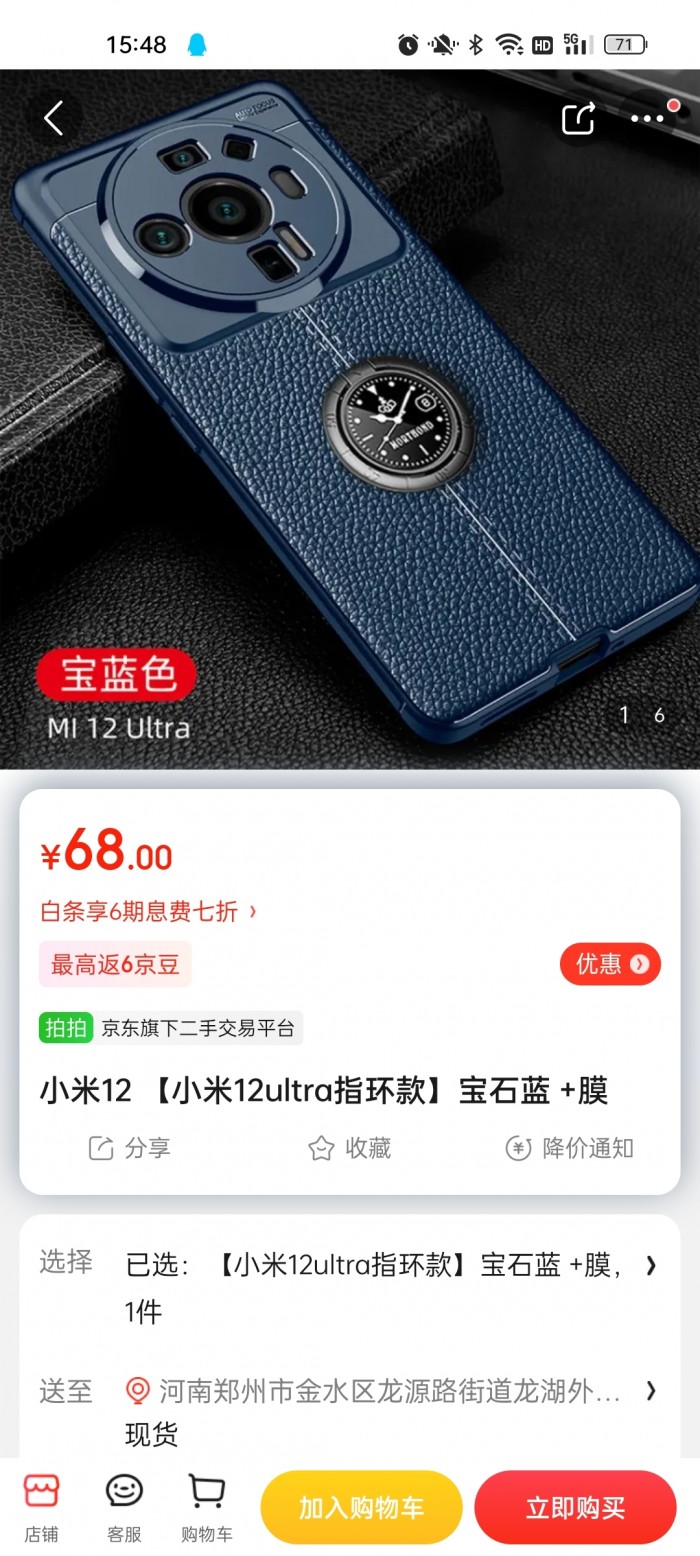Viewport: 700px width, 1556px height.
Task: Enable 降价通知 price drop alert
Action: click(569, 1148)
